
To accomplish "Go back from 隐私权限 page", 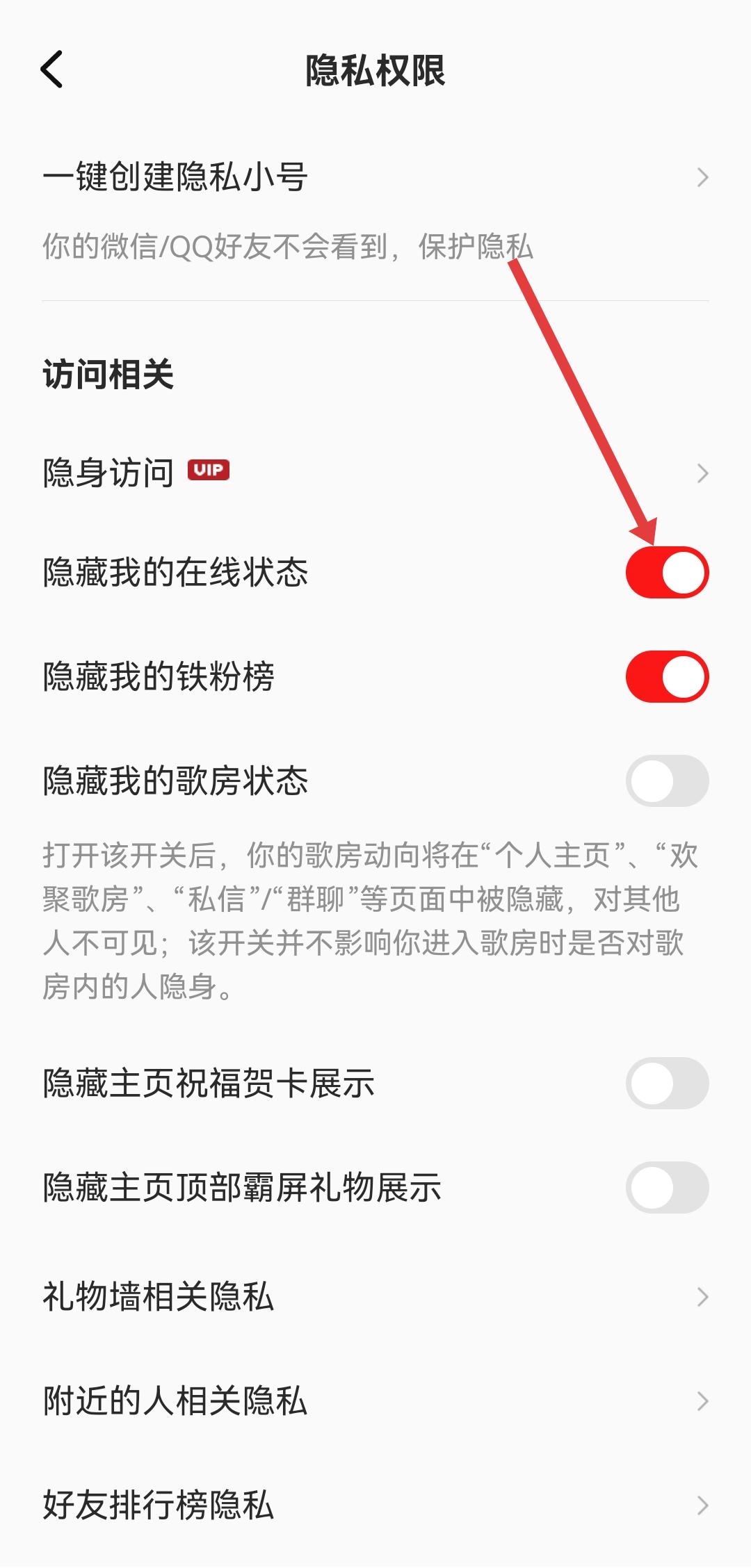I will click(52, 70).
